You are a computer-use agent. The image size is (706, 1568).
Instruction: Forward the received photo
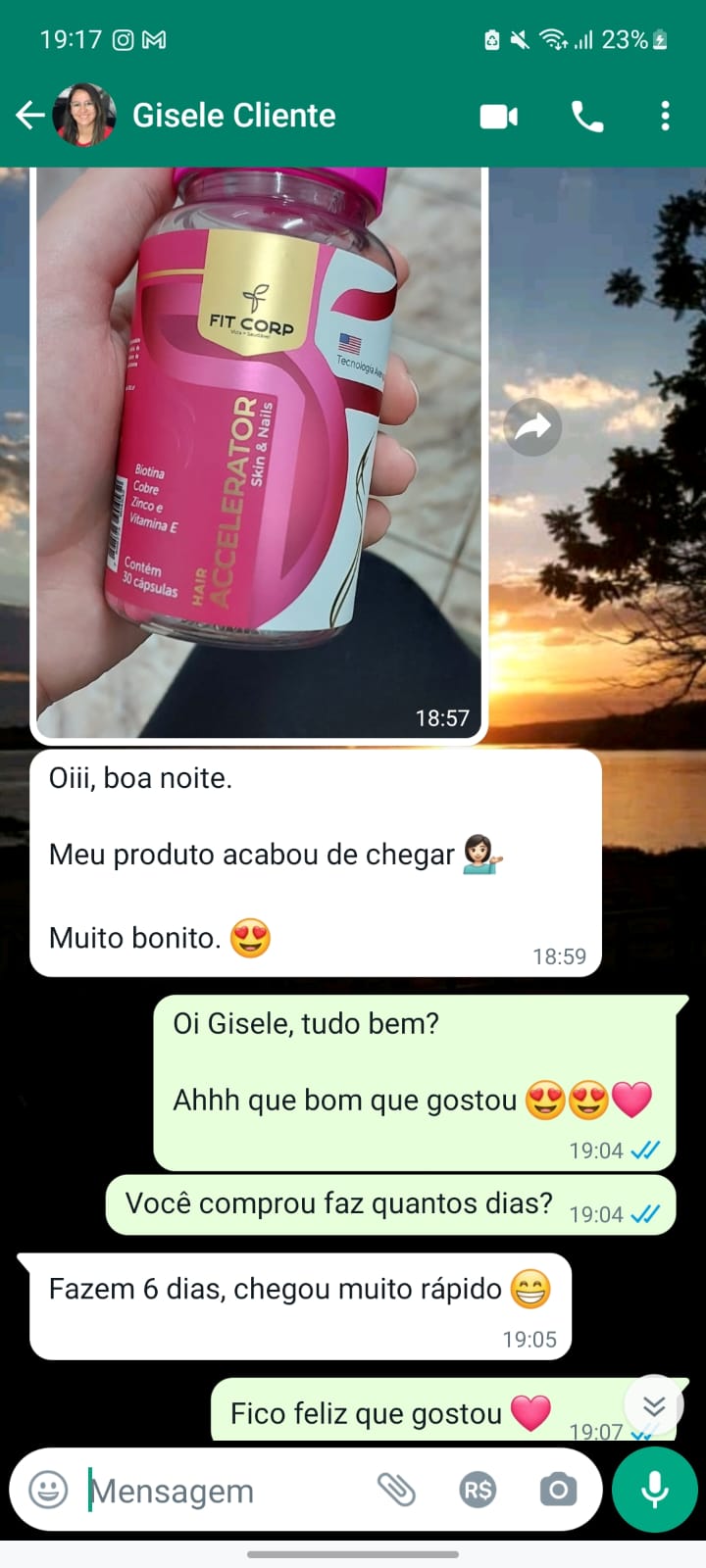[532, 427]
